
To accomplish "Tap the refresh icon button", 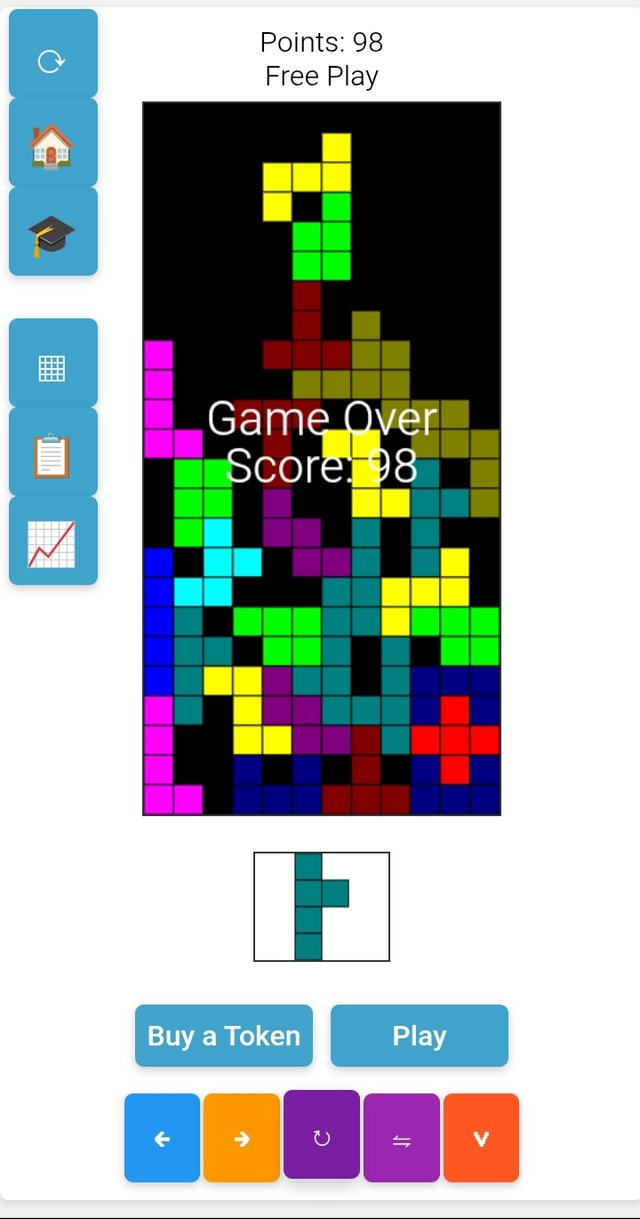I will [53, 60].
